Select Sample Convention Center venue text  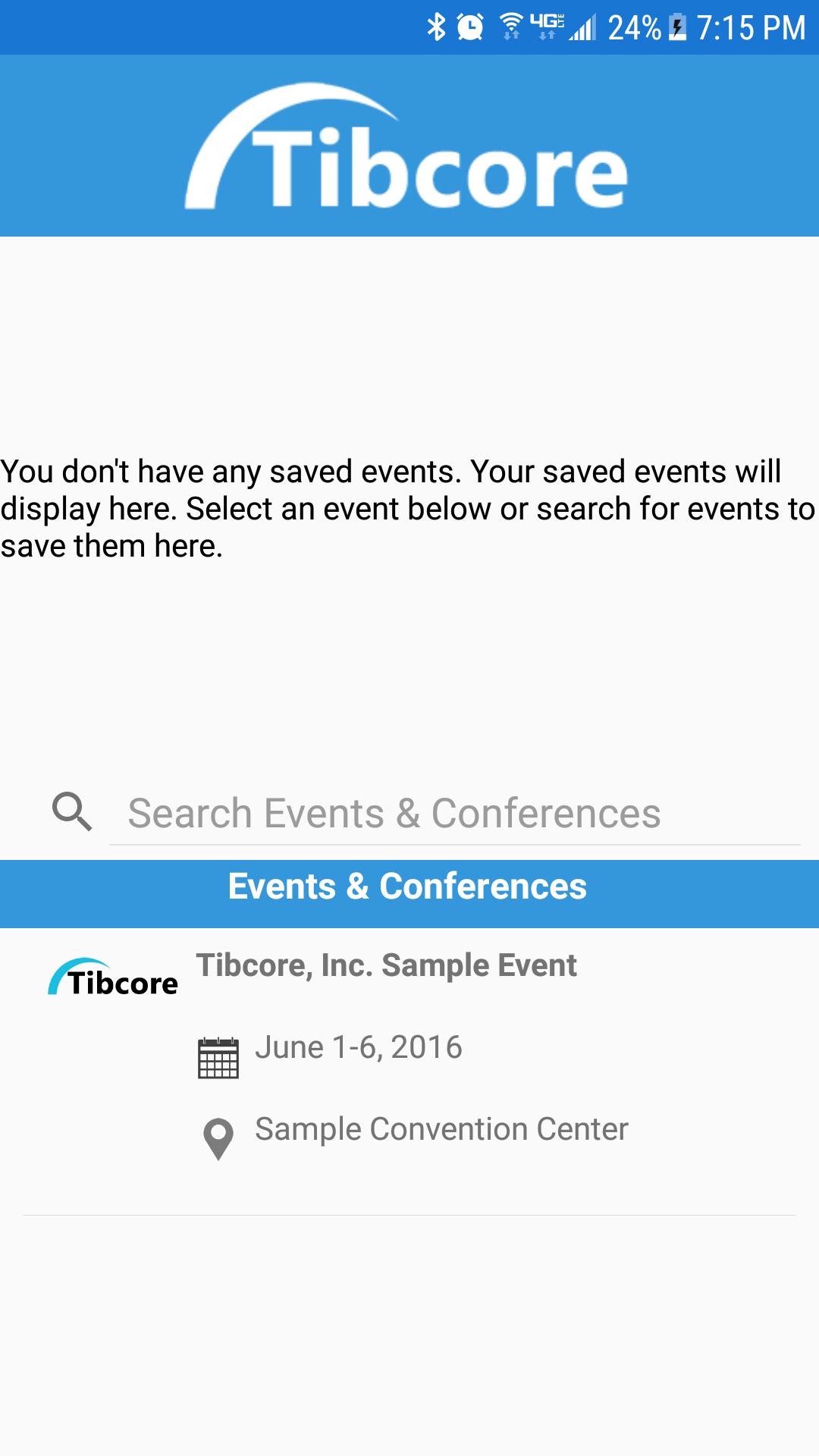441,1128
